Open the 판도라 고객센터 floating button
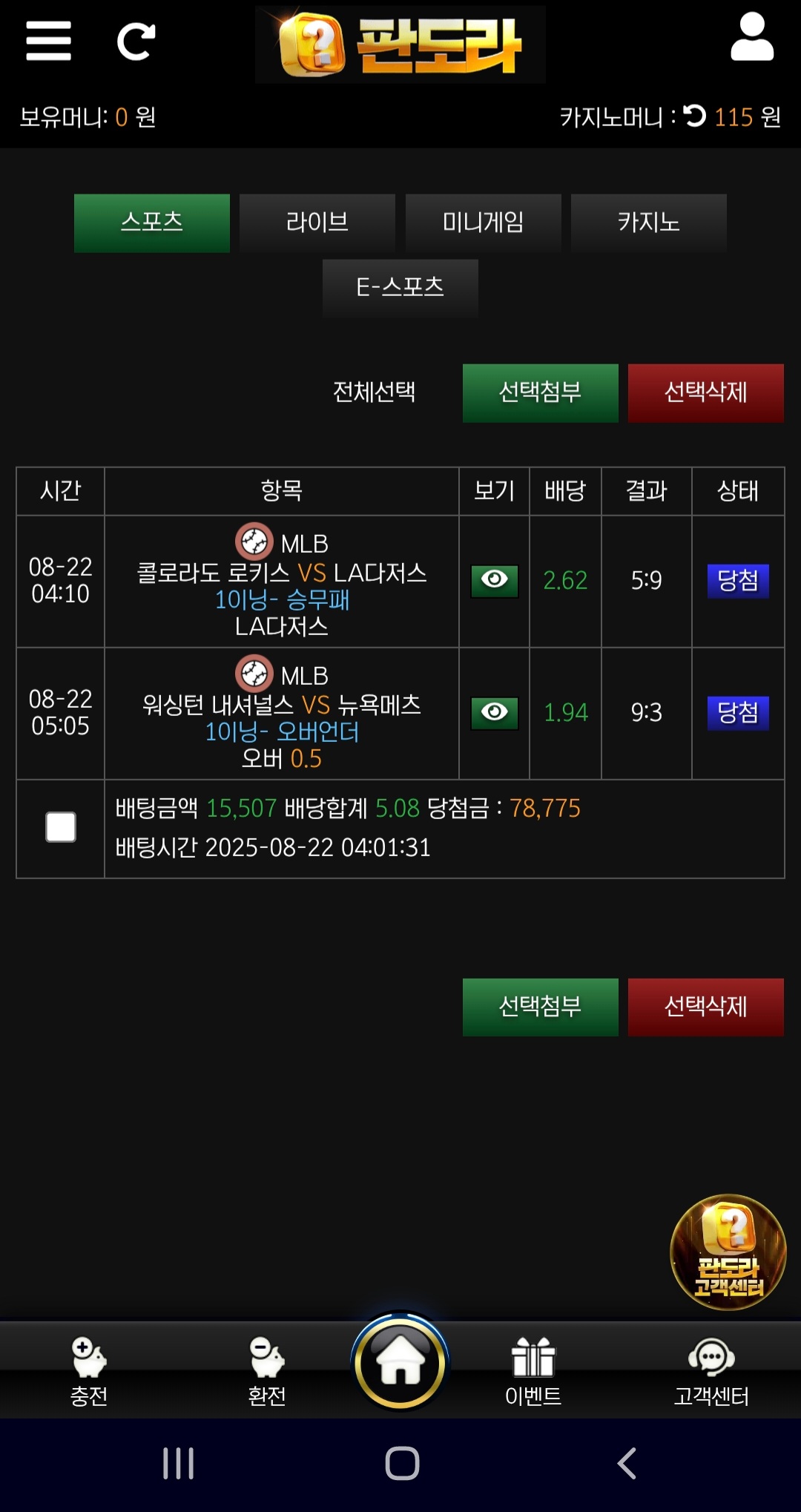 tap(728, 1252)
